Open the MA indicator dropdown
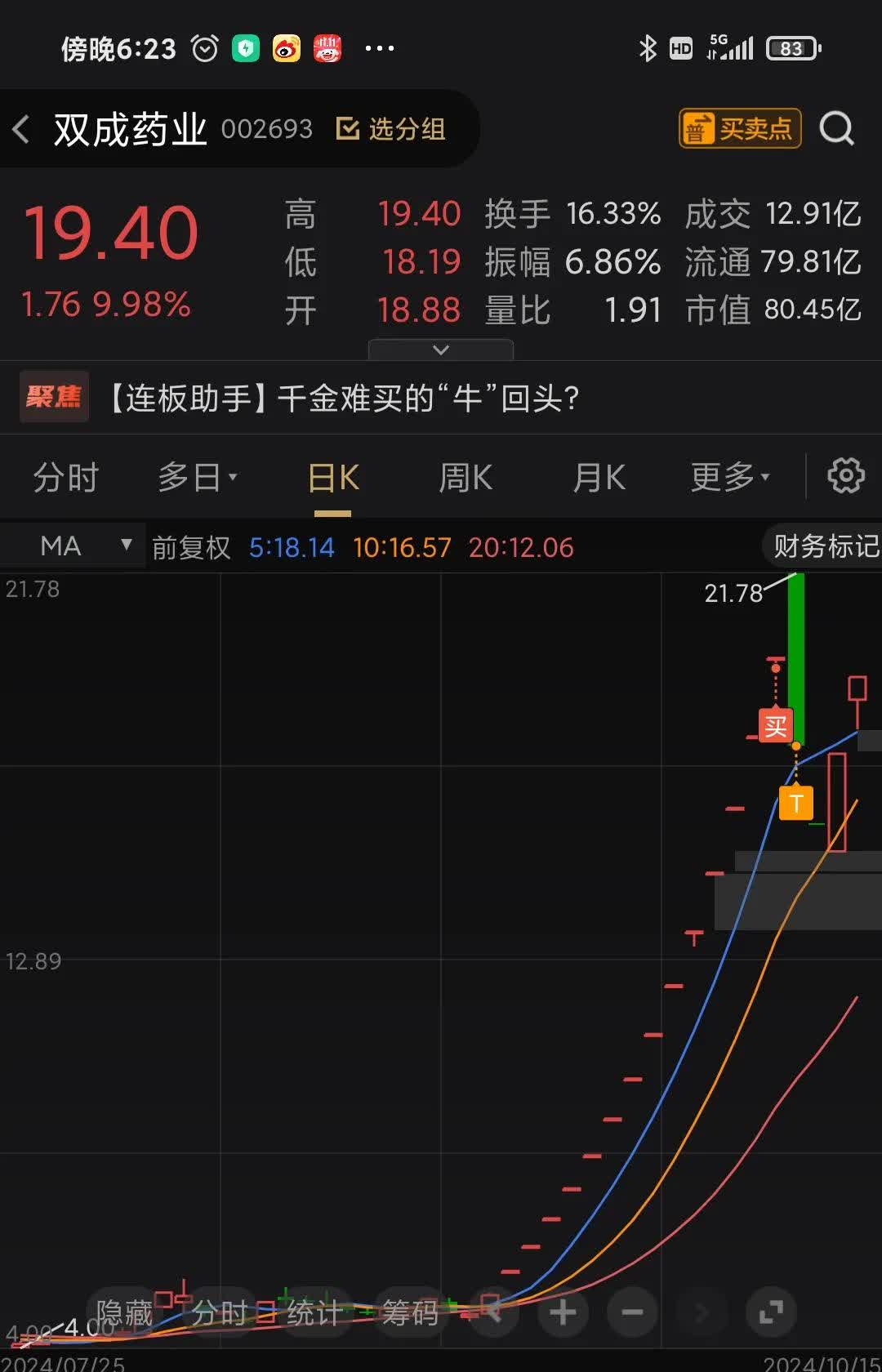The width and height of the screenshot is (882, 1372). click(x=78, y=545)
